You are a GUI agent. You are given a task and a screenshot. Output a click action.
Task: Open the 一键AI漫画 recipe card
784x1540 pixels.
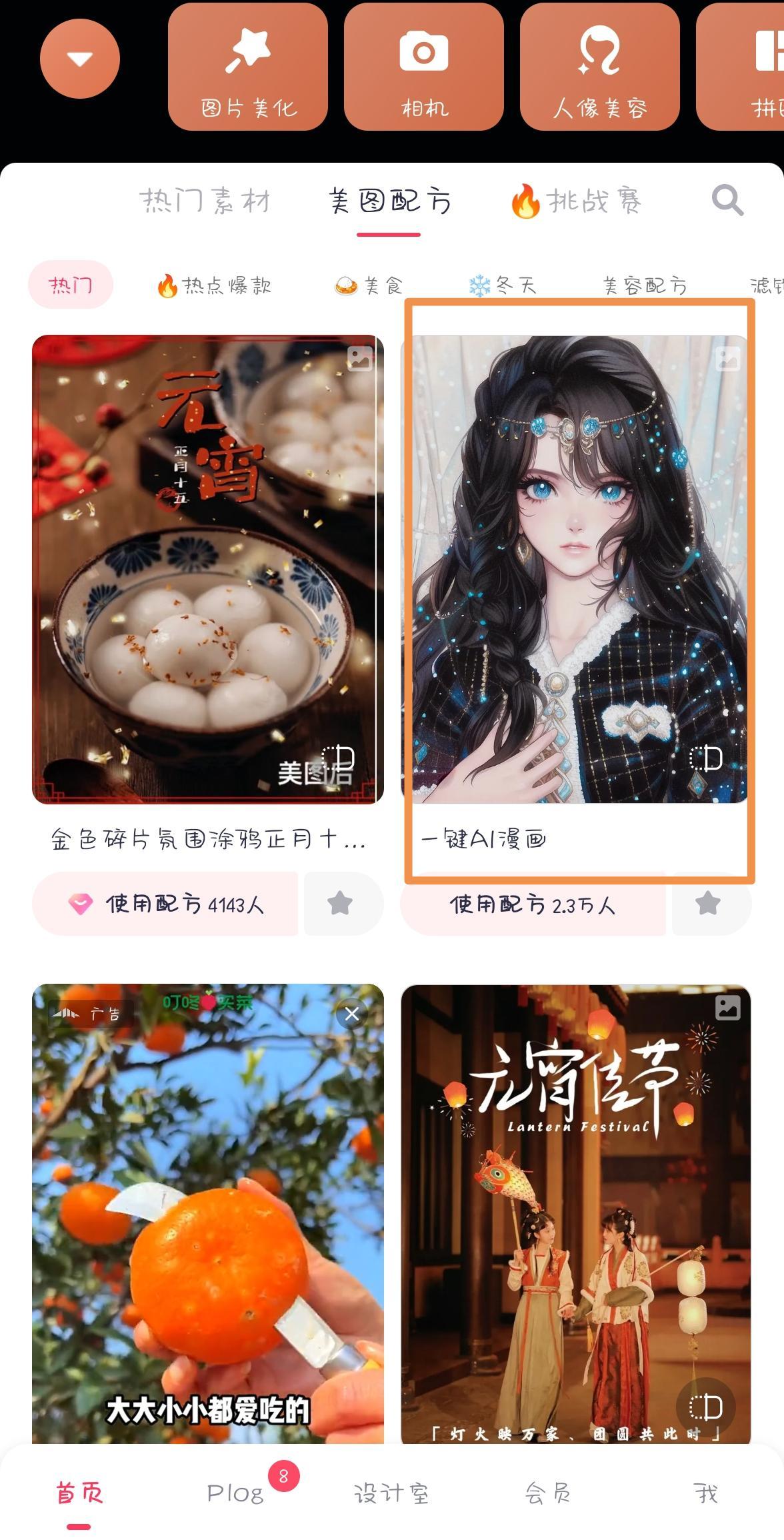click(579, 569)
